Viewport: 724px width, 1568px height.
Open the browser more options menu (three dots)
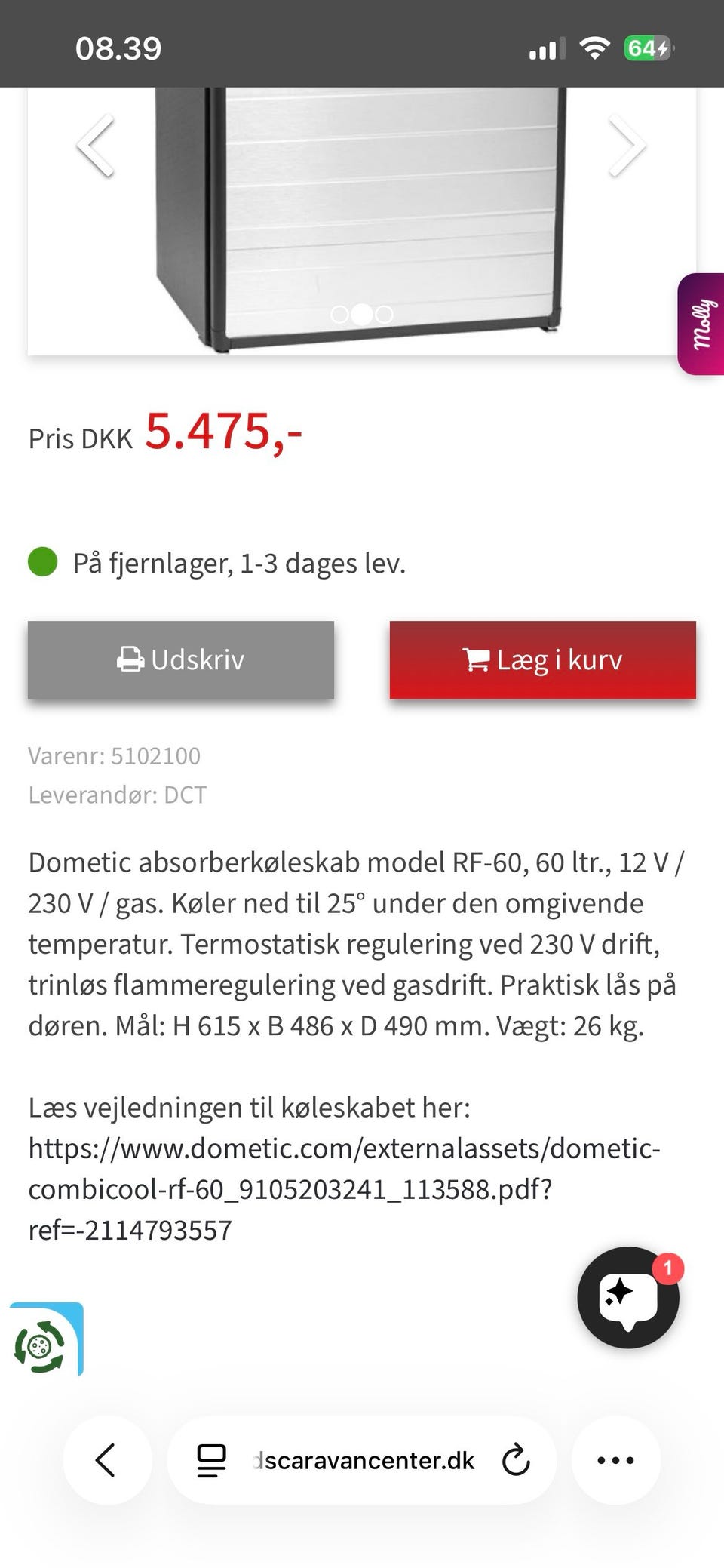click(615, 1459)
